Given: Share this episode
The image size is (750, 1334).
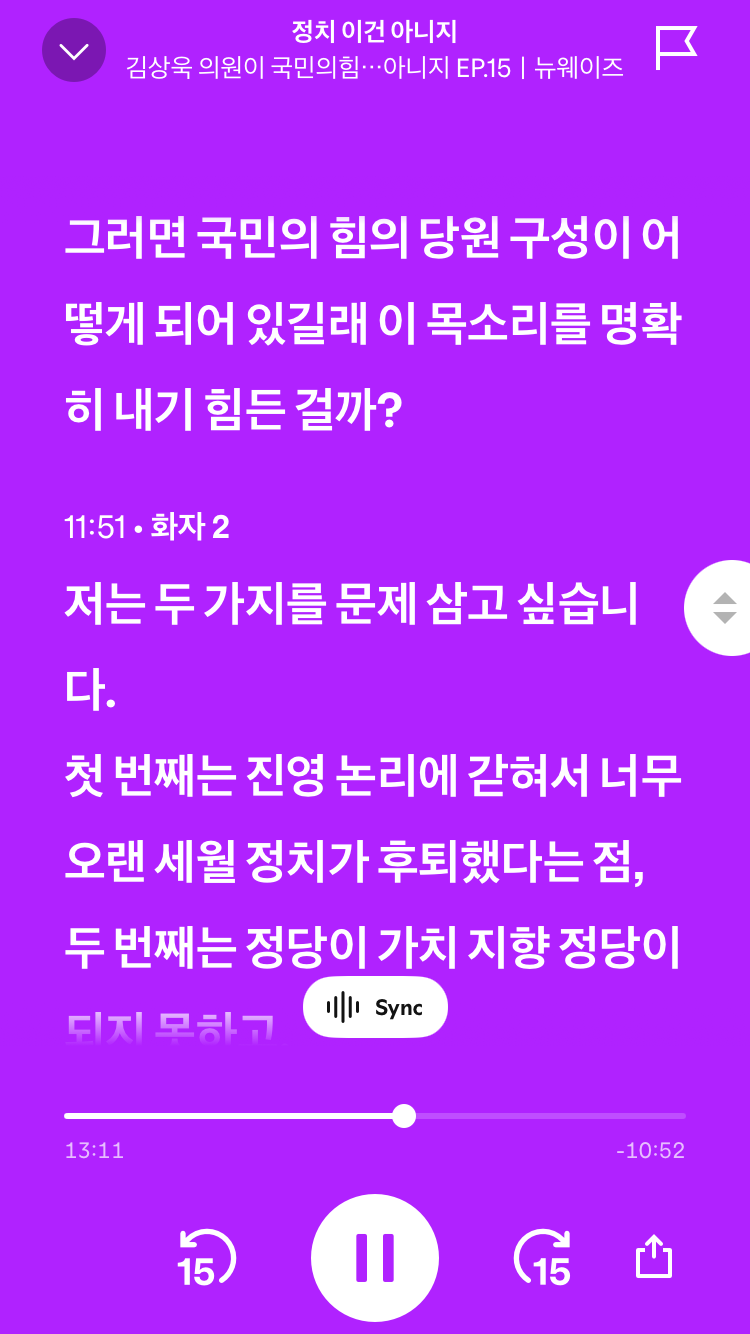Looking at the screenshot, I should pos(654,1257).
